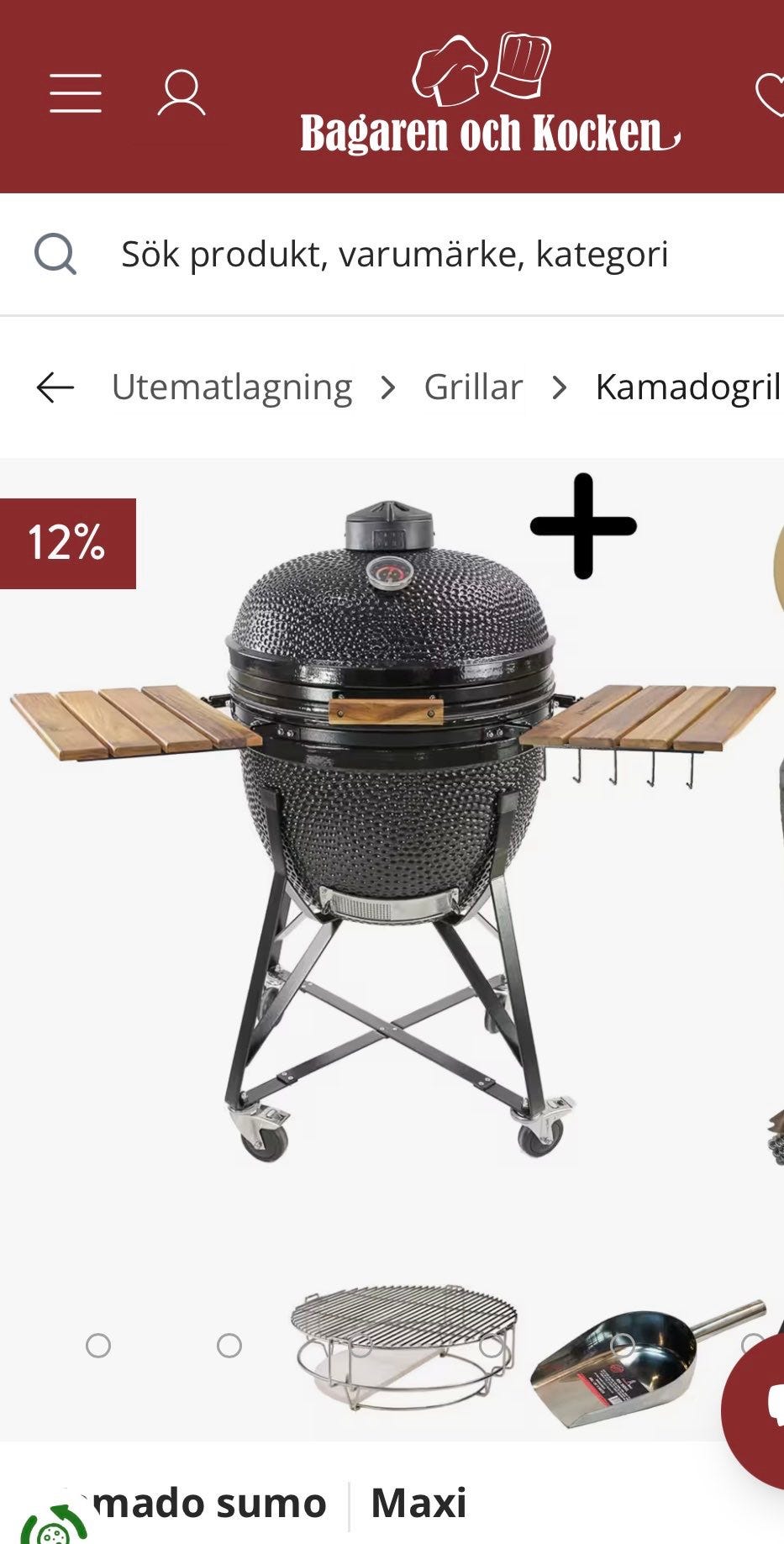Enlarge the kamado grill product image
The height and width of the screenshot is (1544, 784).
click(x=392, y=832)
